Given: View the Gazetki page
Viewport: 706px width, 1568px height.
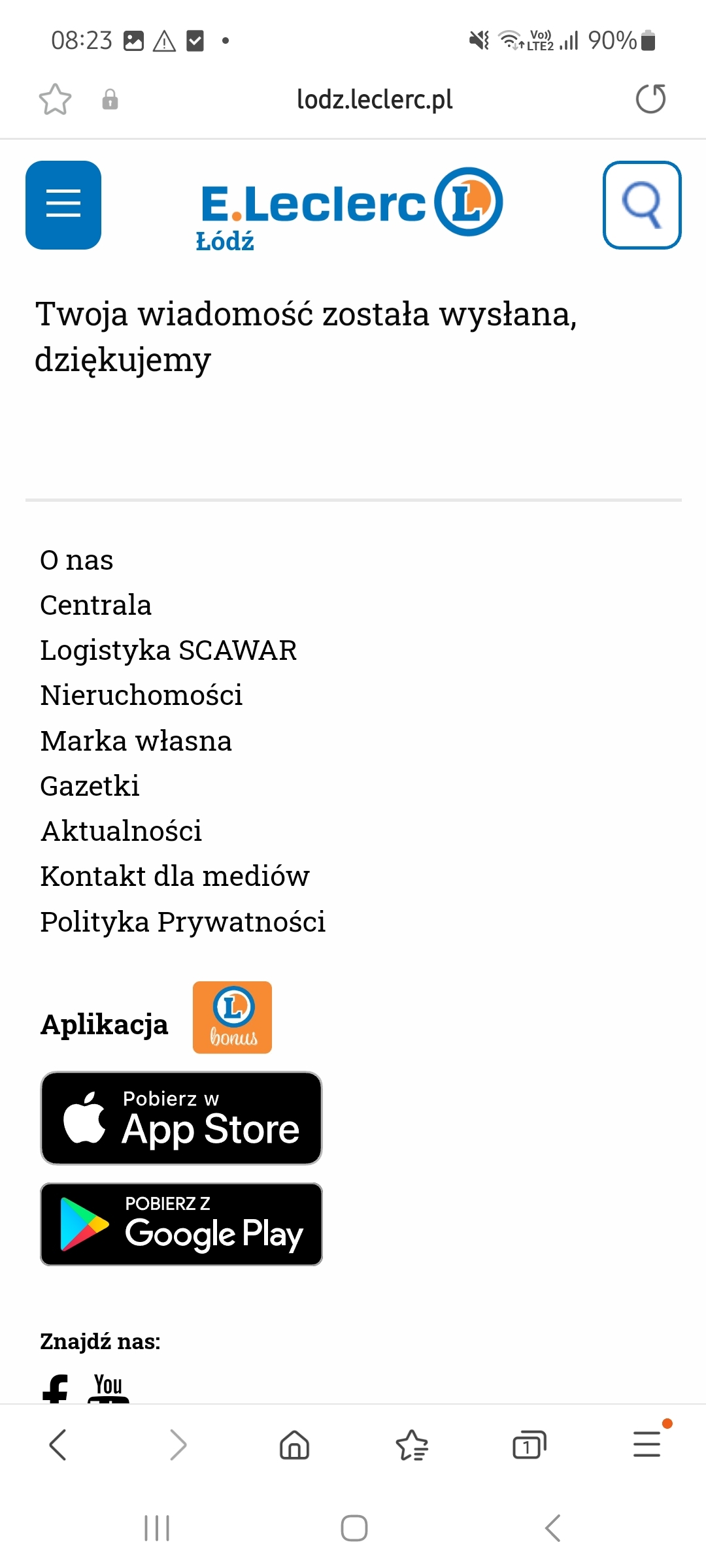Looking at the screenshot, I should tap(90, 787).
